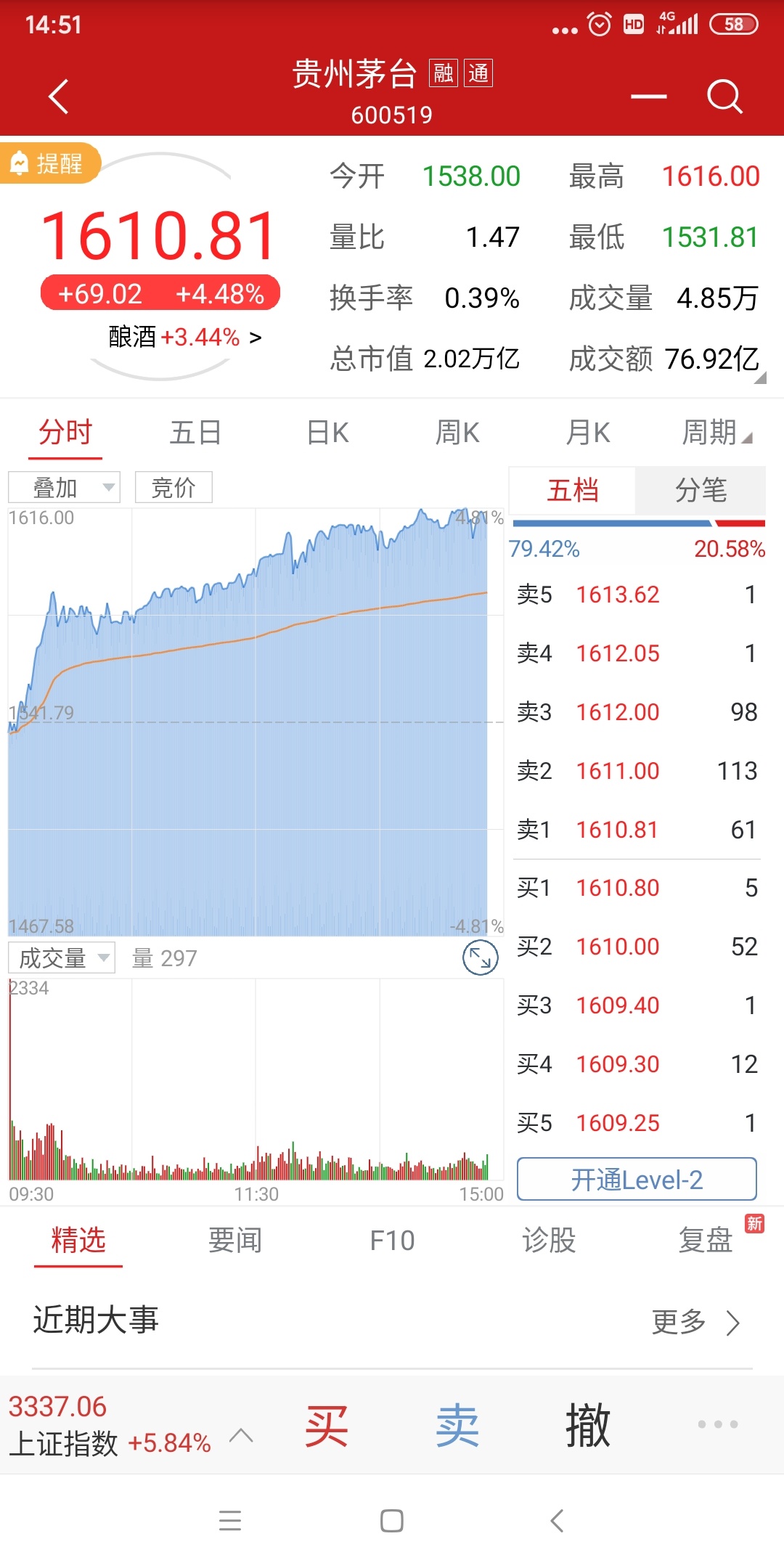This screenshot has width=784, height=1568.
Task: Open the 酿酒 sector link
Action: point(184,337)
